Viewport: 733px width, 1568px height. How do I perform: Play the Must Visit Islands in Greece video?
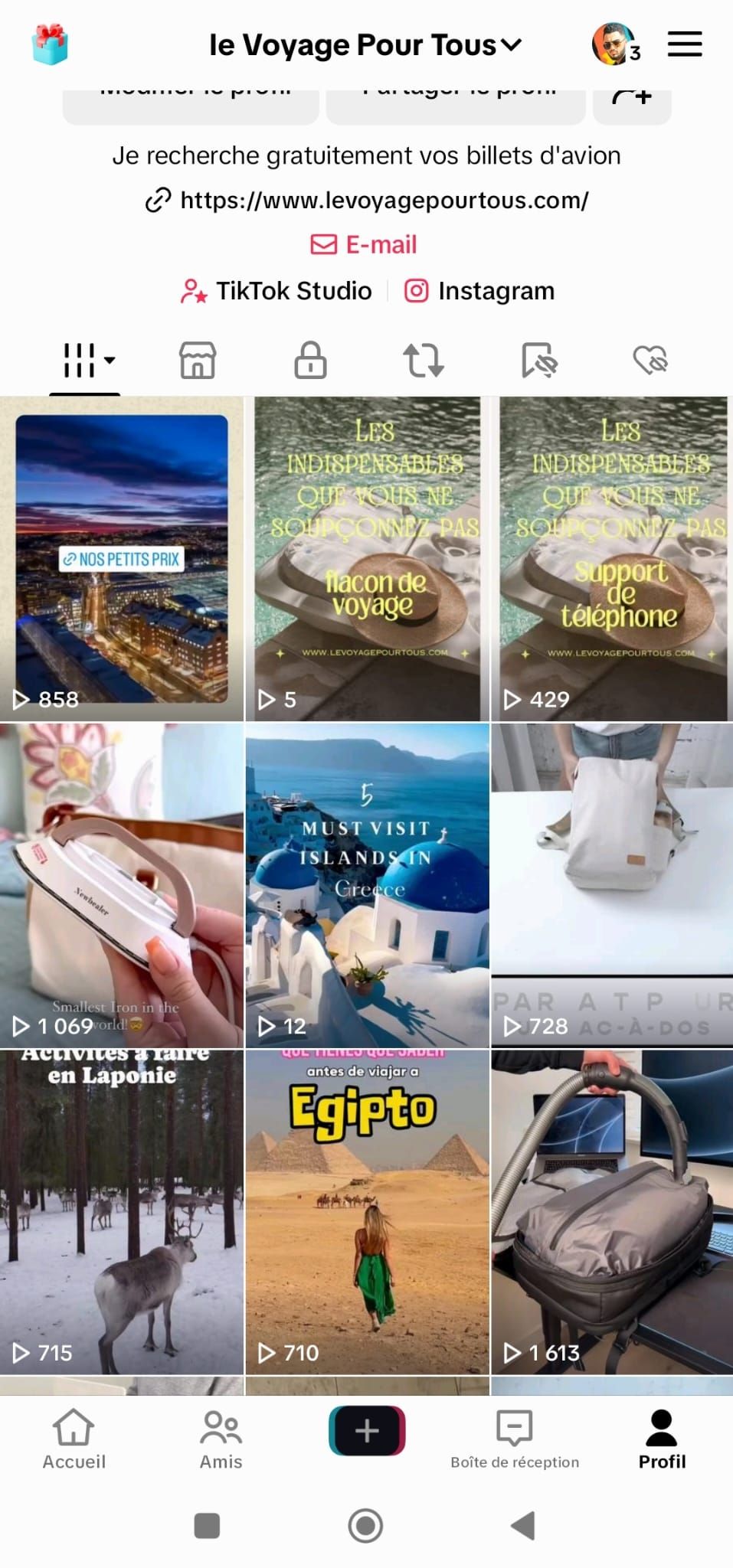pyautogui.click(x=367, y=886)
